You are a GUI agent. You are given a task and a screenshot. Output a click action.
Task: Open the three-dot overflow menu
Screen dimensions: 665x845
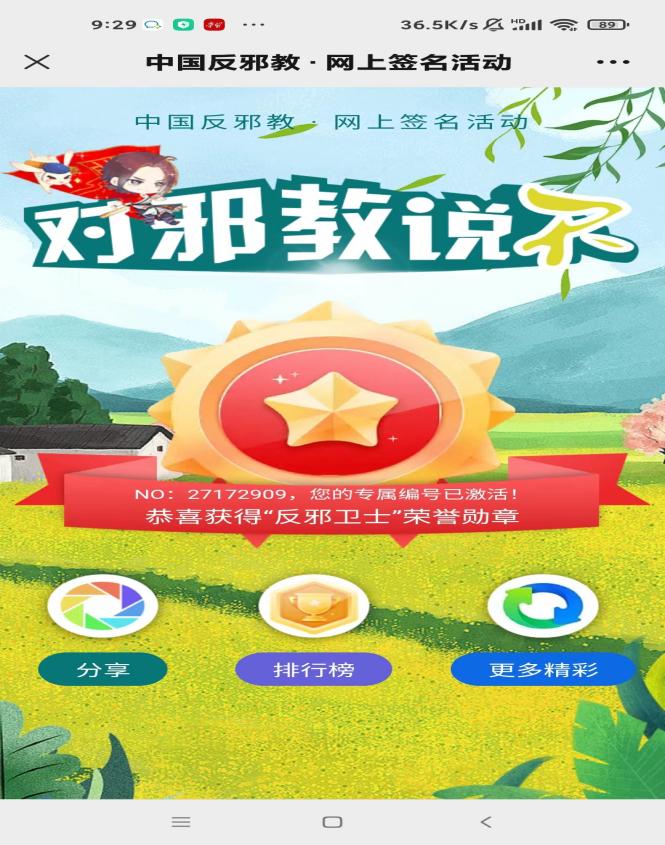[613, 62]
